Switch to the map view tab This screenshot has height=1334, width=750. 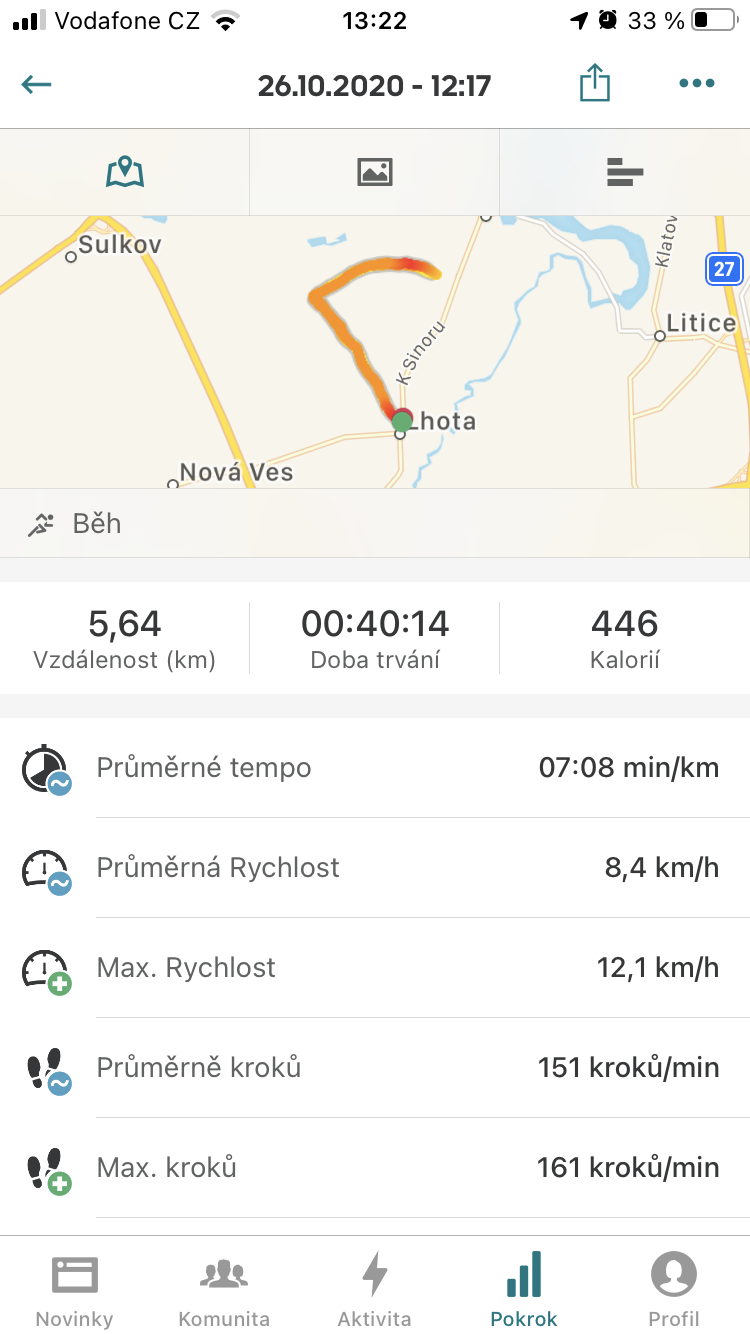pyautogui.click(x=125, y=172)
